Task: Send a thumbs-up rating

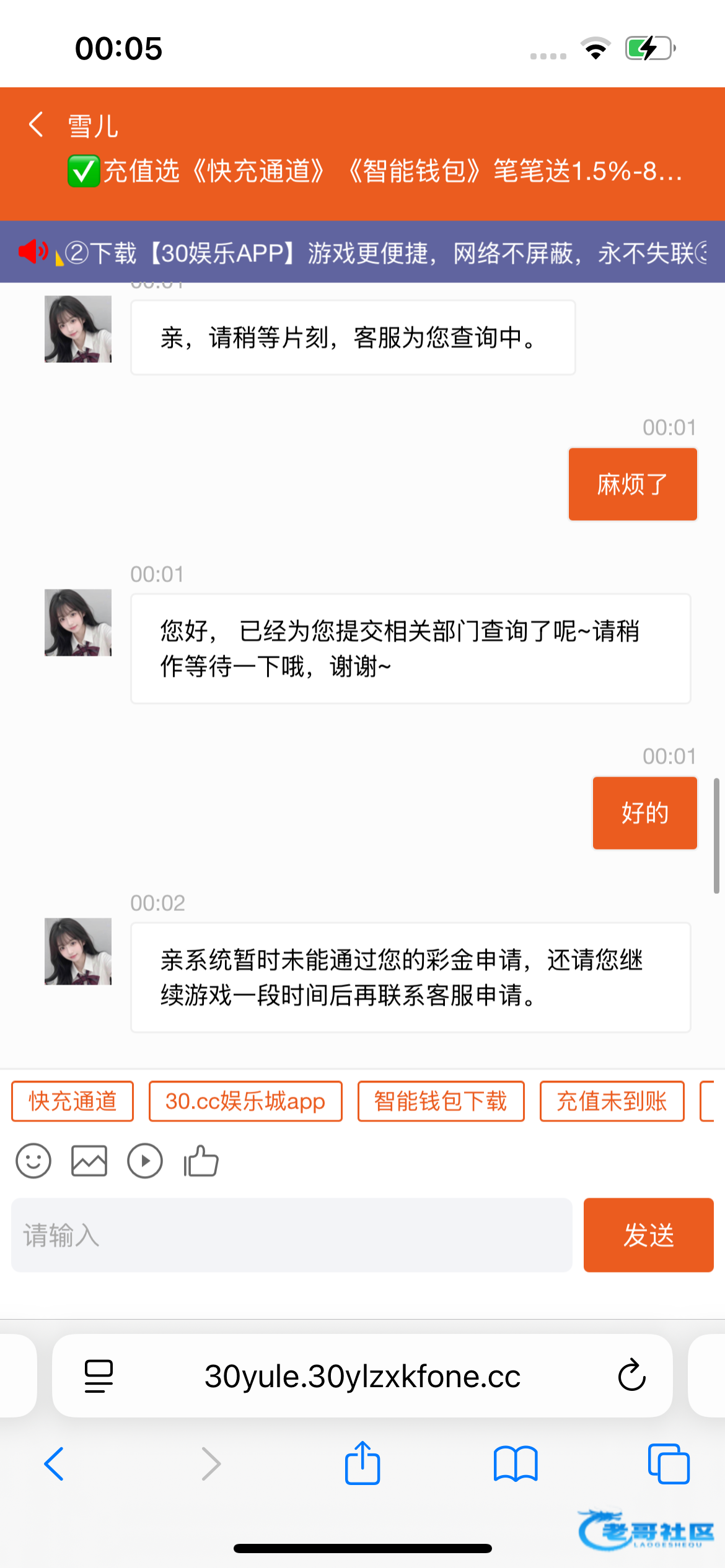Action: 201,1161
